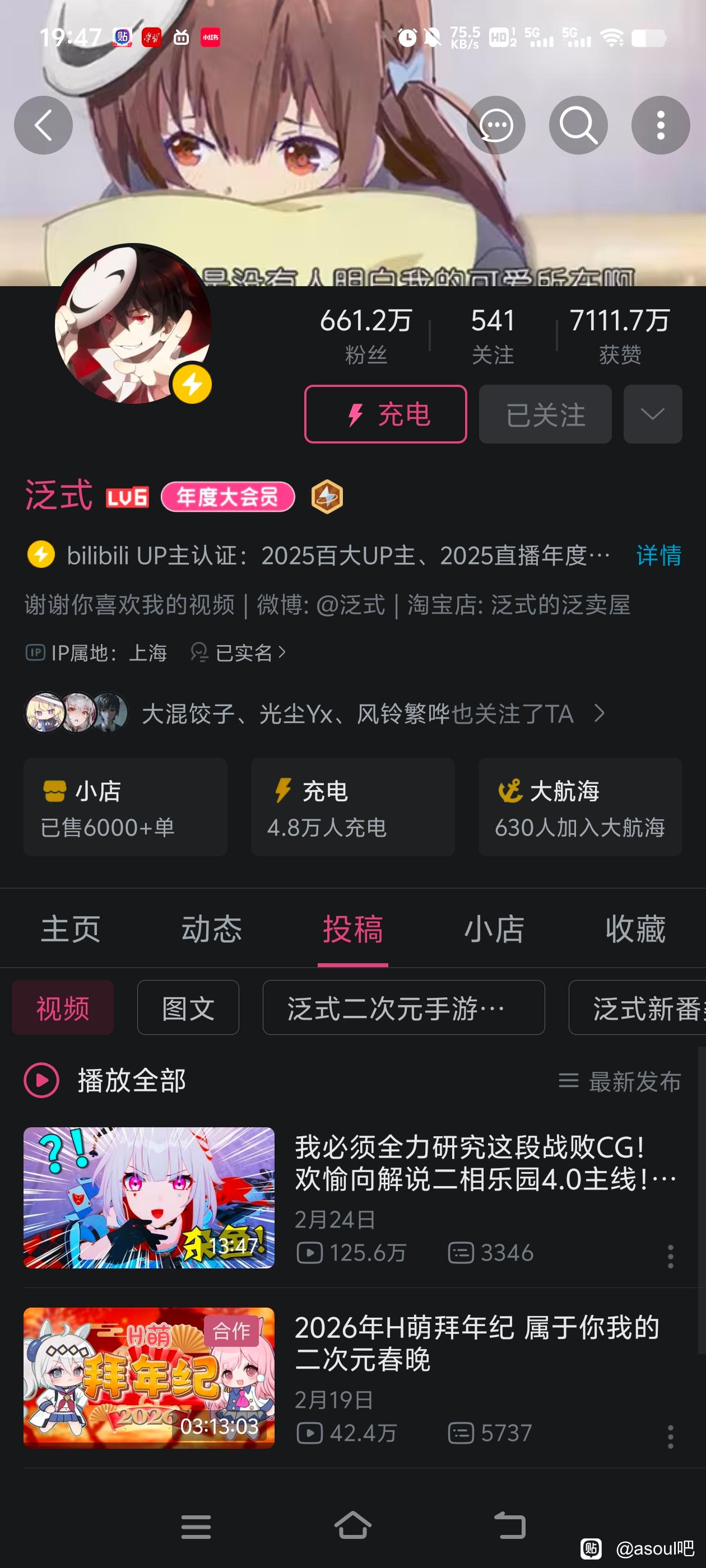Select the 图文 filter chip
The image size is (706, 1568).
click(x=188, y=1008)
